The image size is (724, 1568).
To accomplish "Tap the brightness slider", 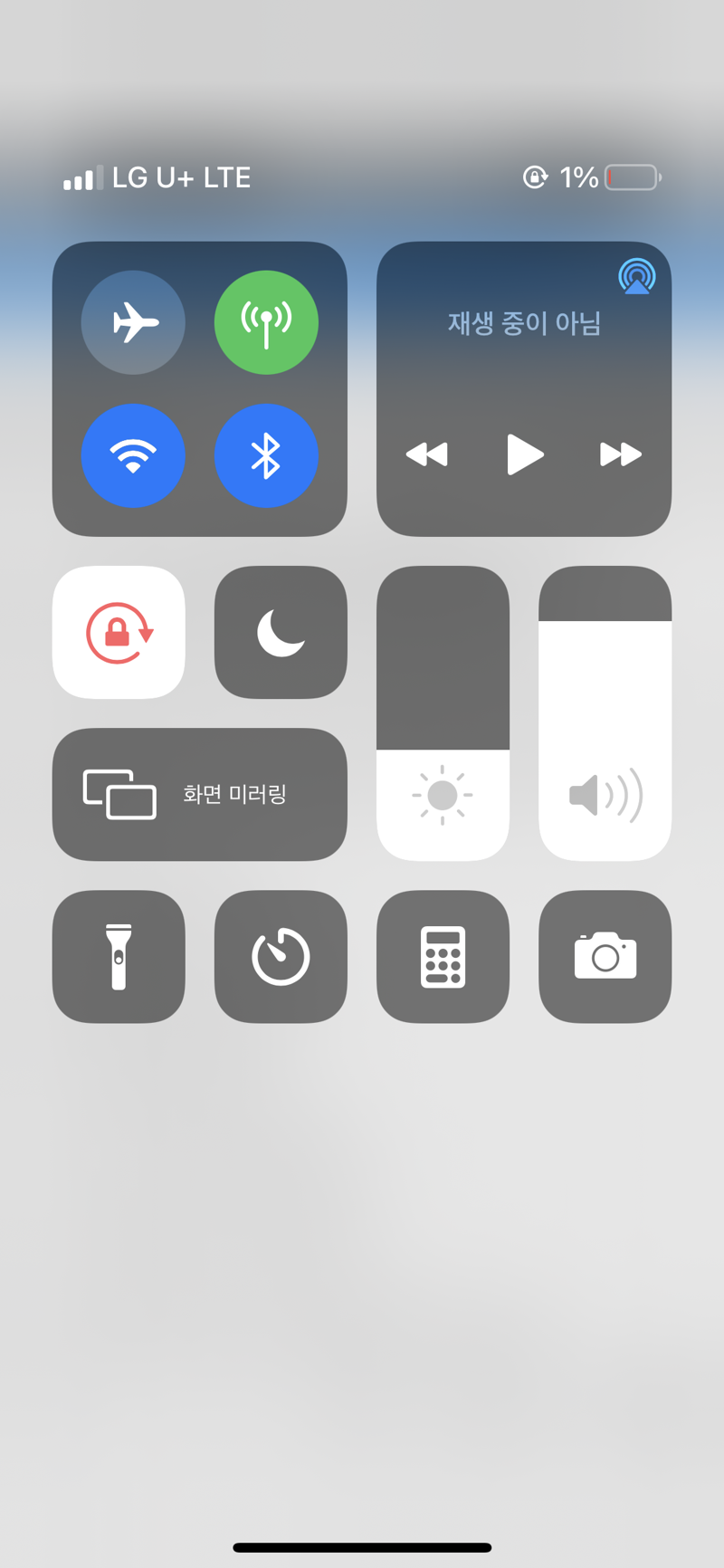I will click(443, 713).
